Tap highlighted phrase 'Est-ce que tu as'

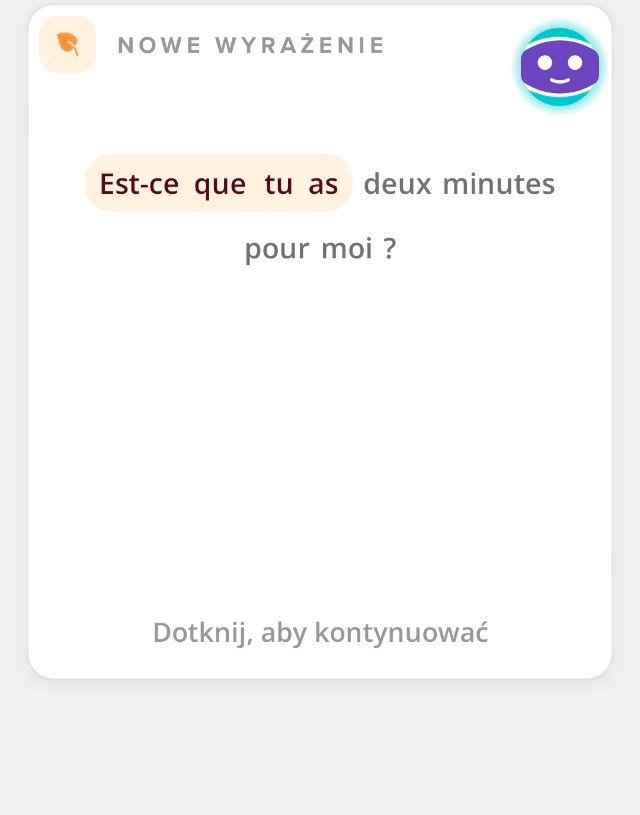coord(219,184)
